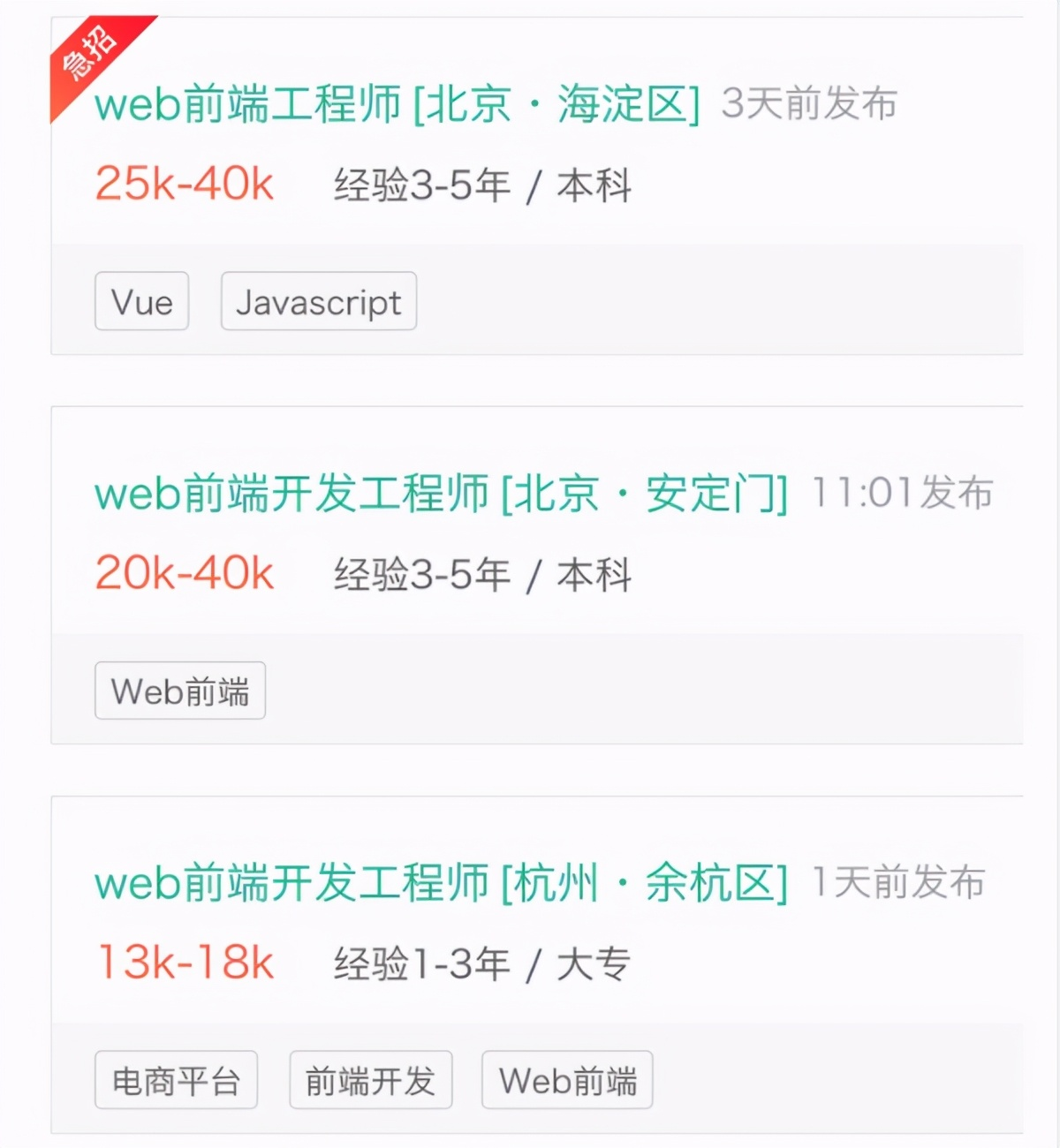Click the Web前端 tag on the Andingmen listing

coord(179,691)
